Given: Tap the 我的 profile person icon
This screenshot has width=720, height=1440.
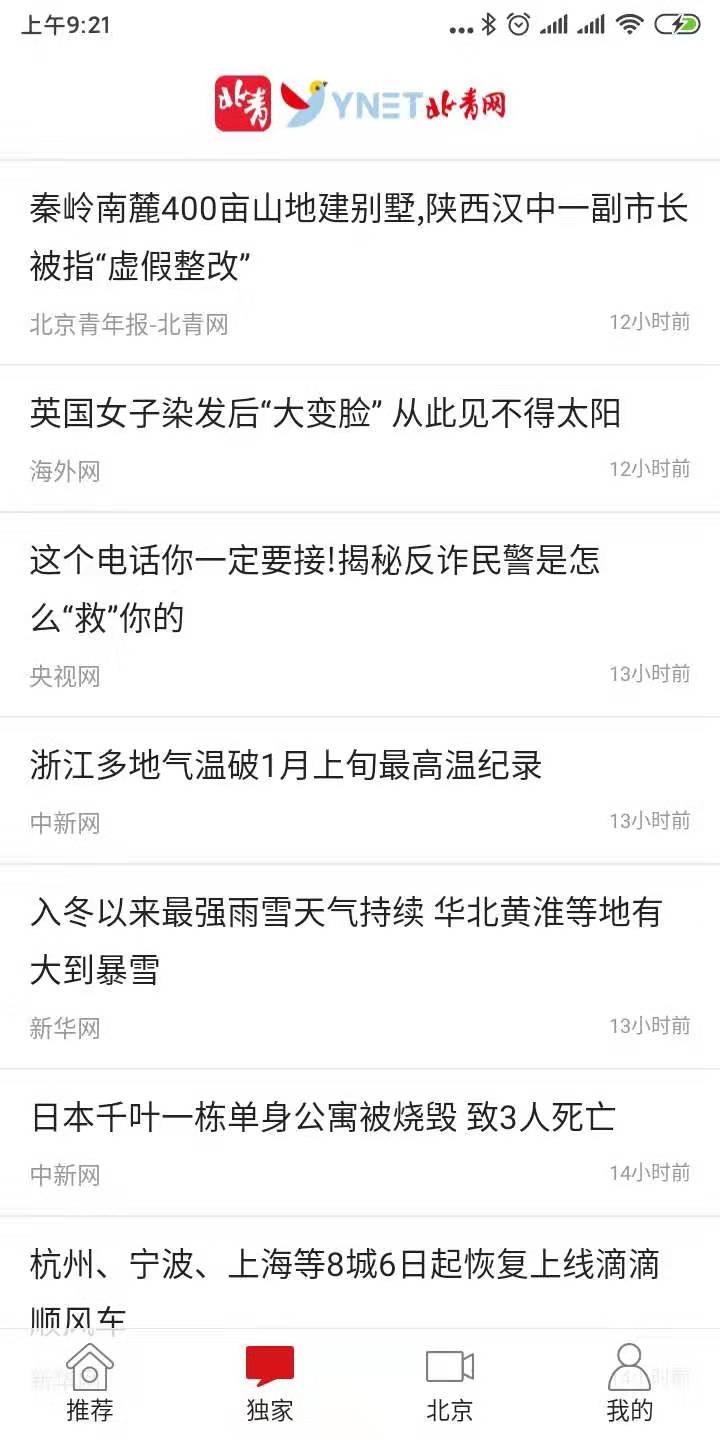Looking at the screenshot, I should (628, 1364).
